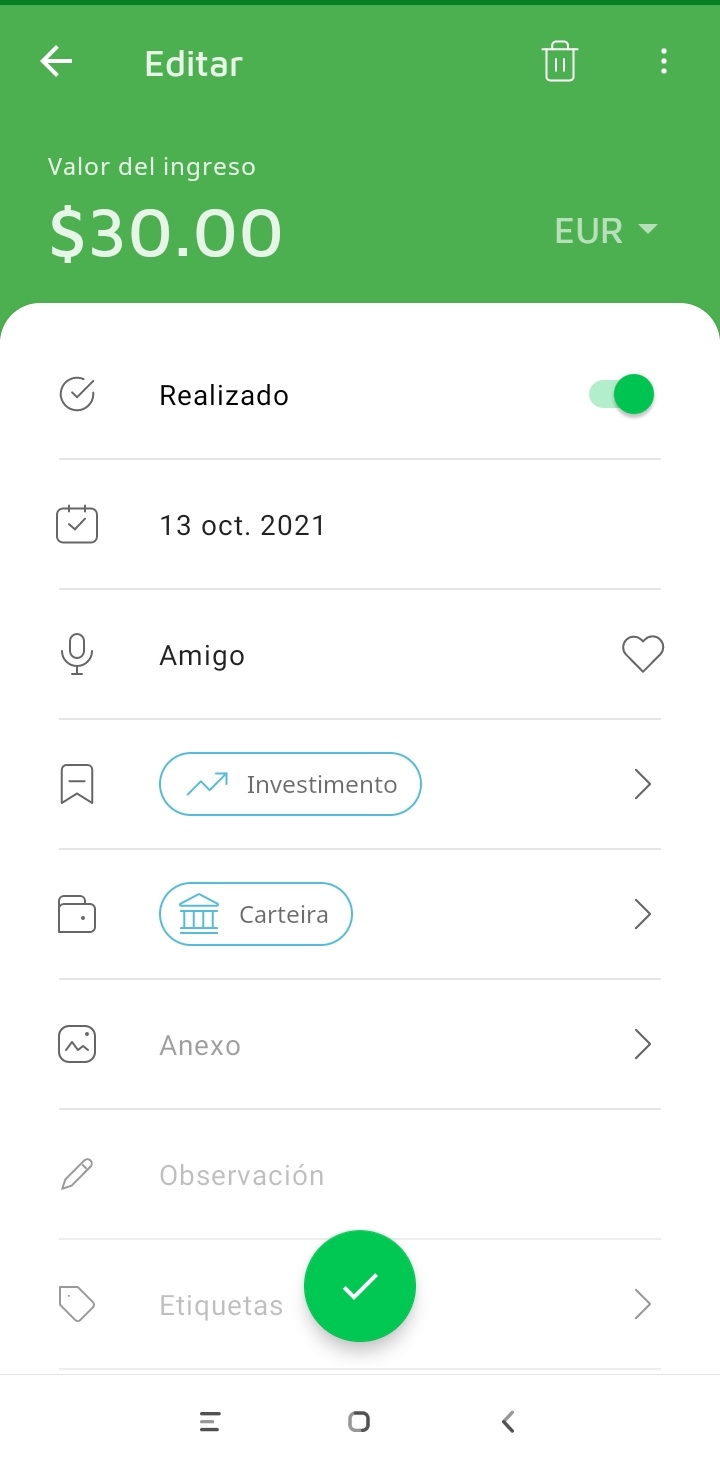This screenshot has height=1470, width=720.
Task: Mark this entry as favorite with heart
Action: 642,655
